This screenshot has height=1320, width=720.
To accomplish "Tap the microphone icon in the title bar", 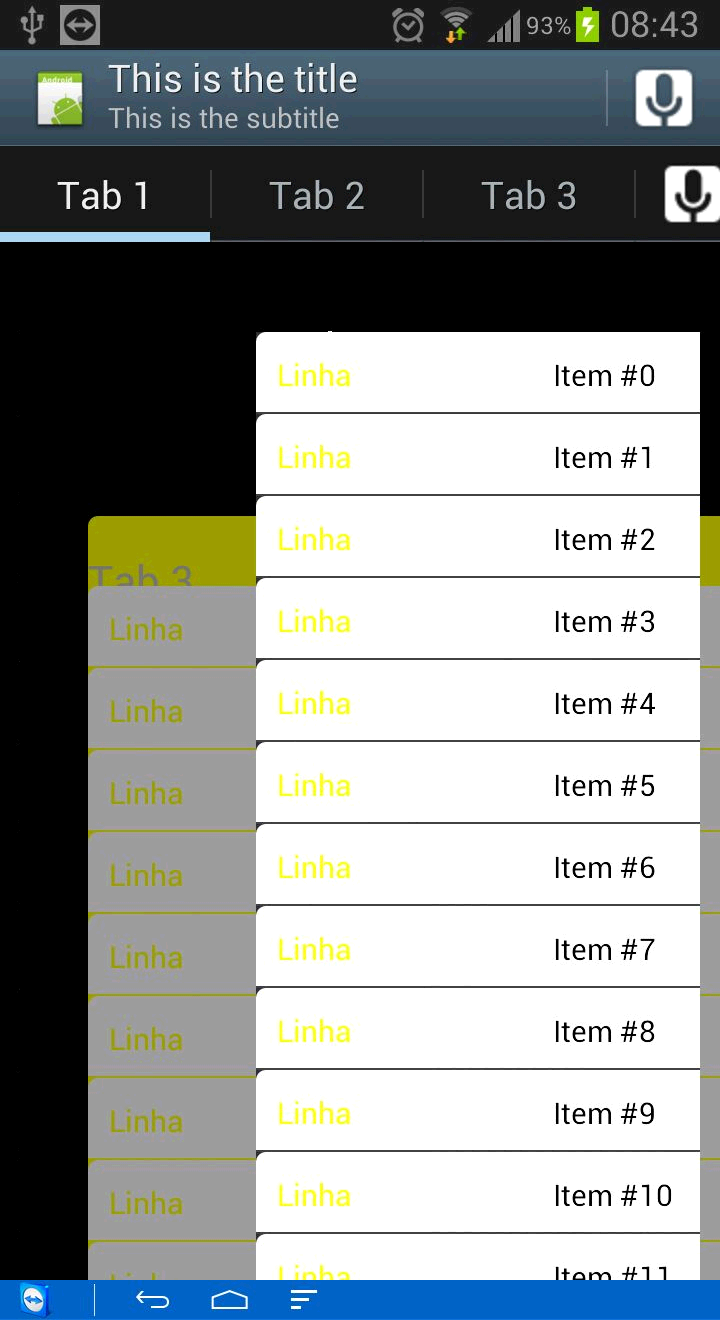I will coord(663,98).
